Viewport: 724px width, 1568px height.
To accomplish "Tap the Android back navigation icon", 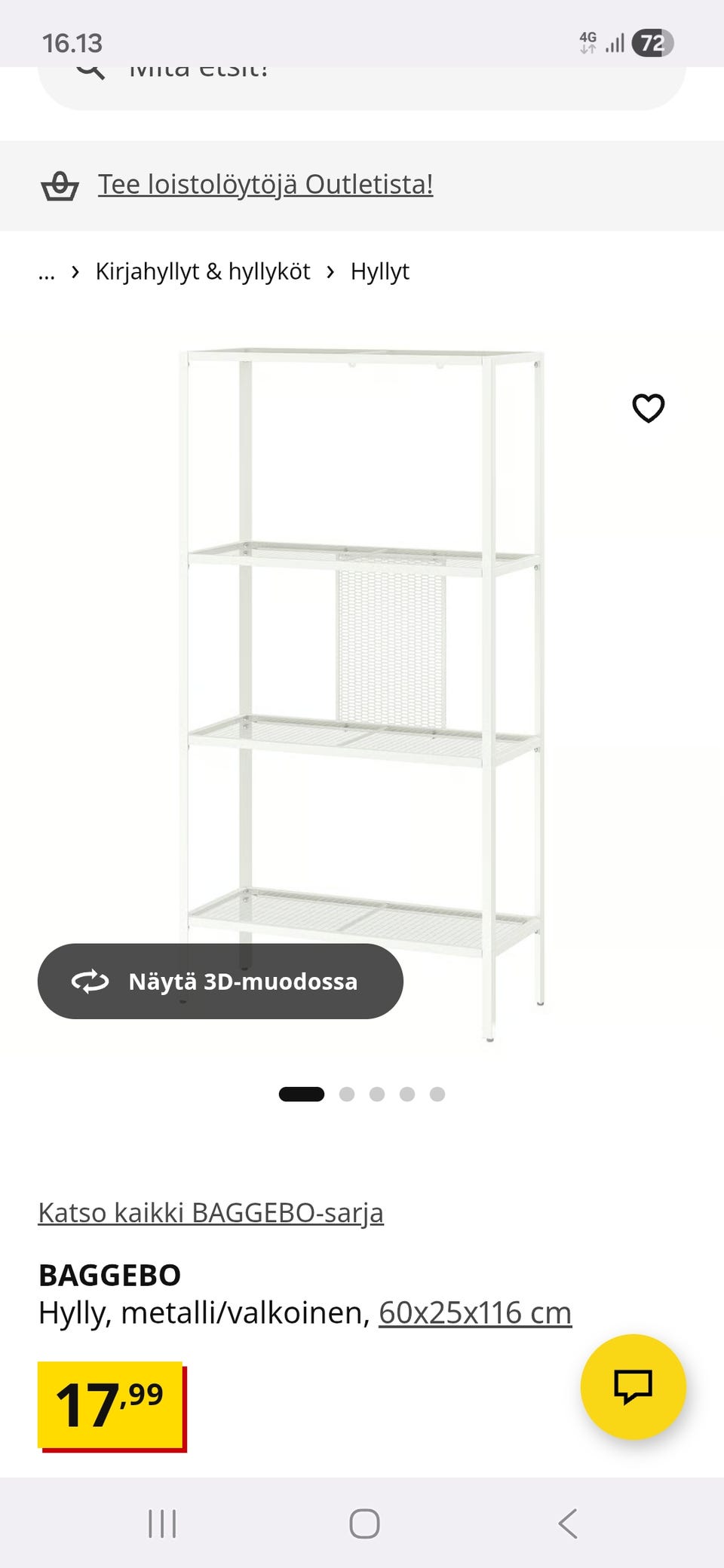I will point(566,1522).
